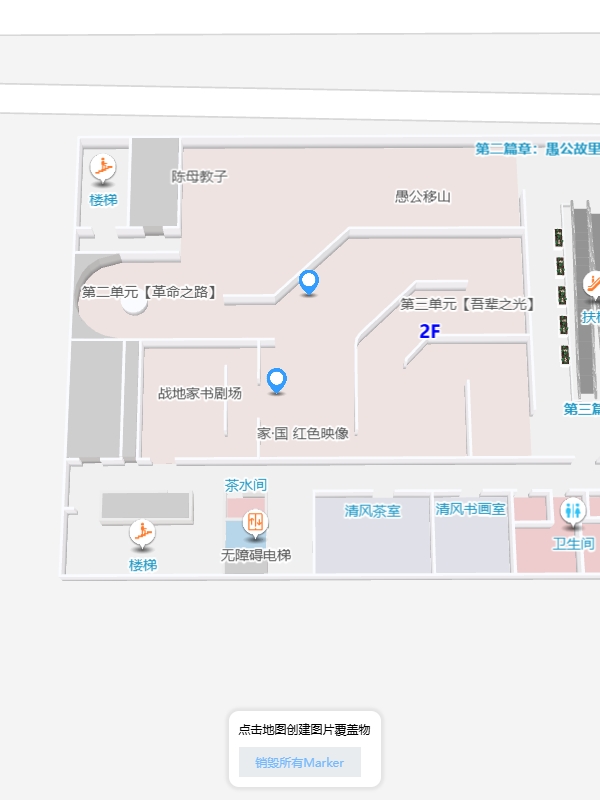The image size is (600, 800).
Task: Tap the 楼梯 icon beside 茶水间
Action: 143,534
